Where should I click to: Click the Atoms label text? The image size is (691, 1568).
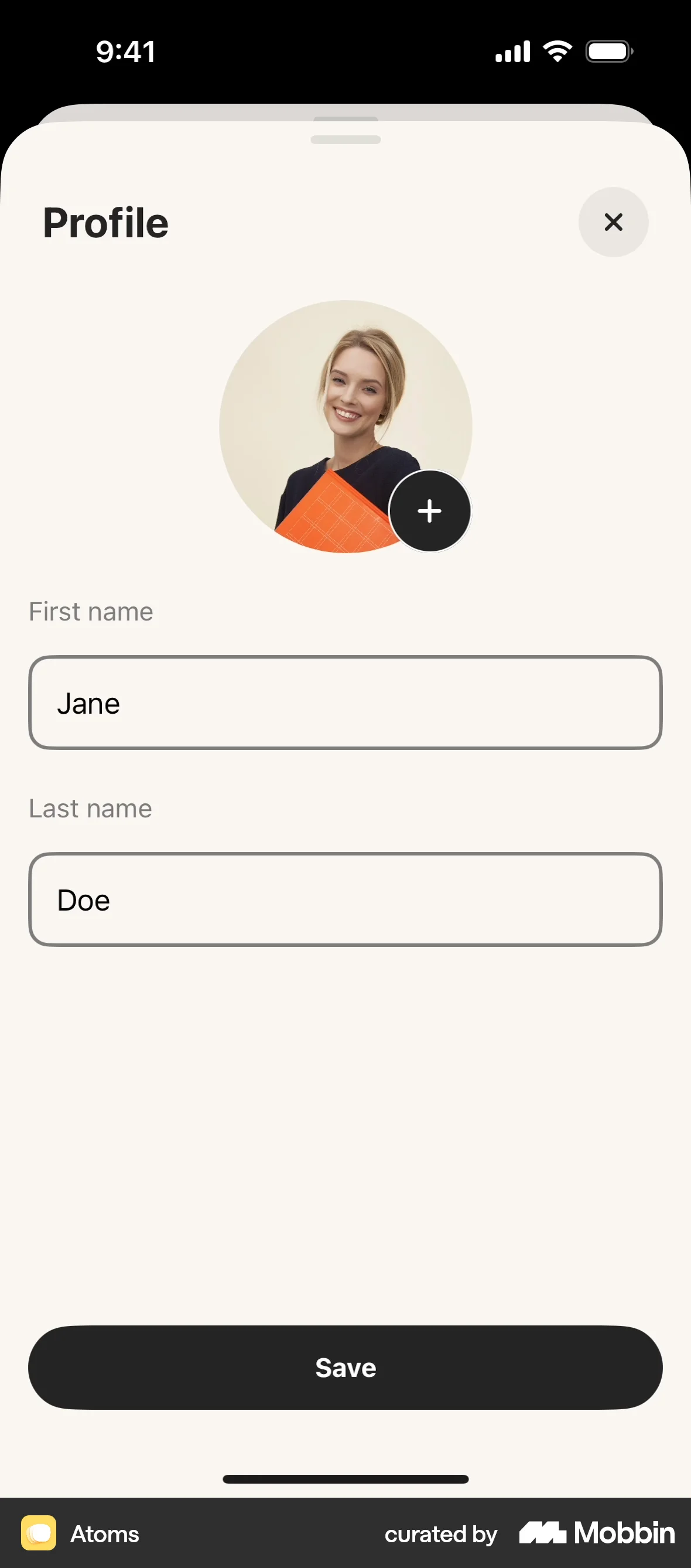[105, 1534]
